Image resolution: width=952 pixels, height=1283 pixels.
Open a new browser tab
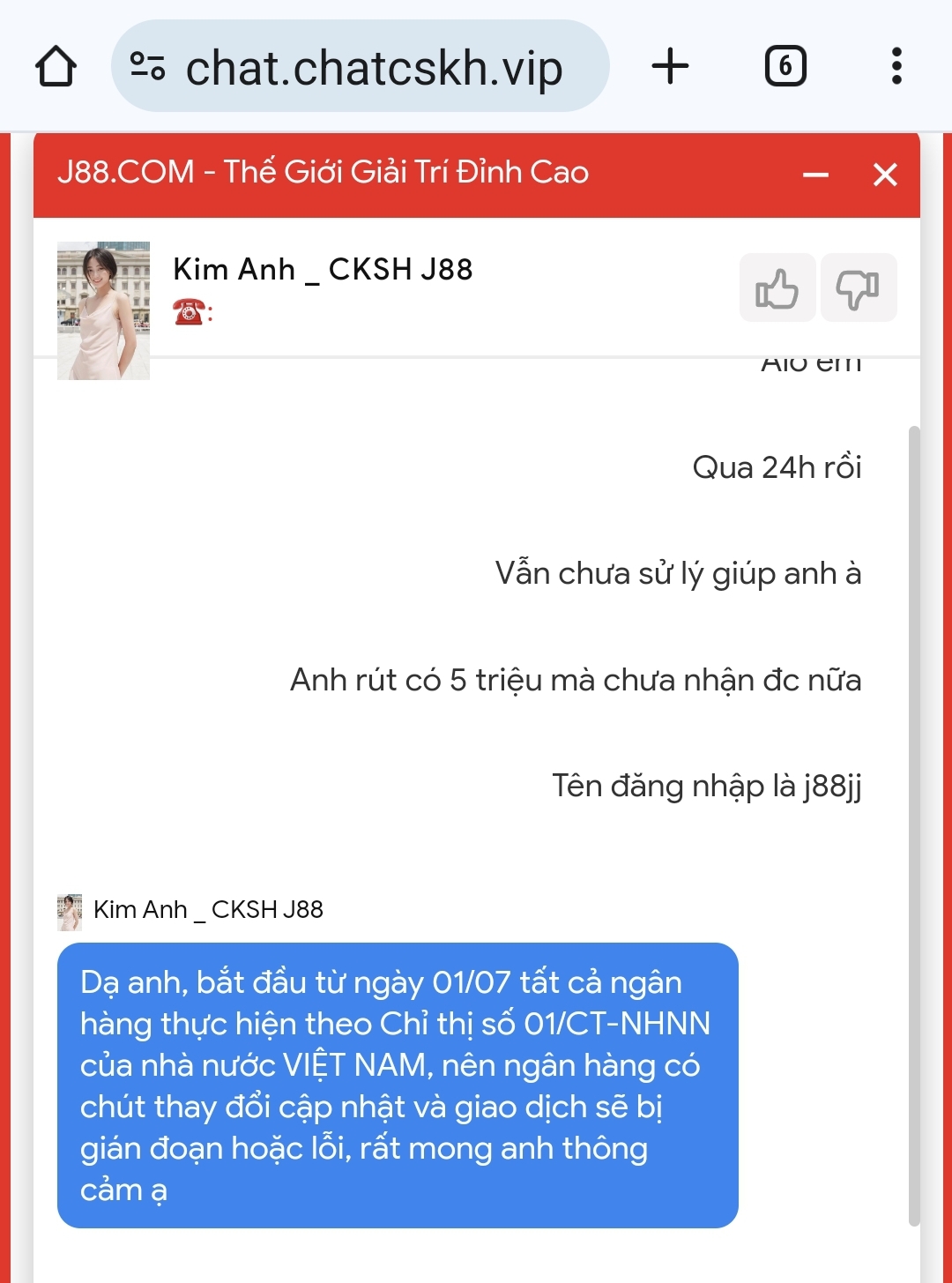(670, 66)
